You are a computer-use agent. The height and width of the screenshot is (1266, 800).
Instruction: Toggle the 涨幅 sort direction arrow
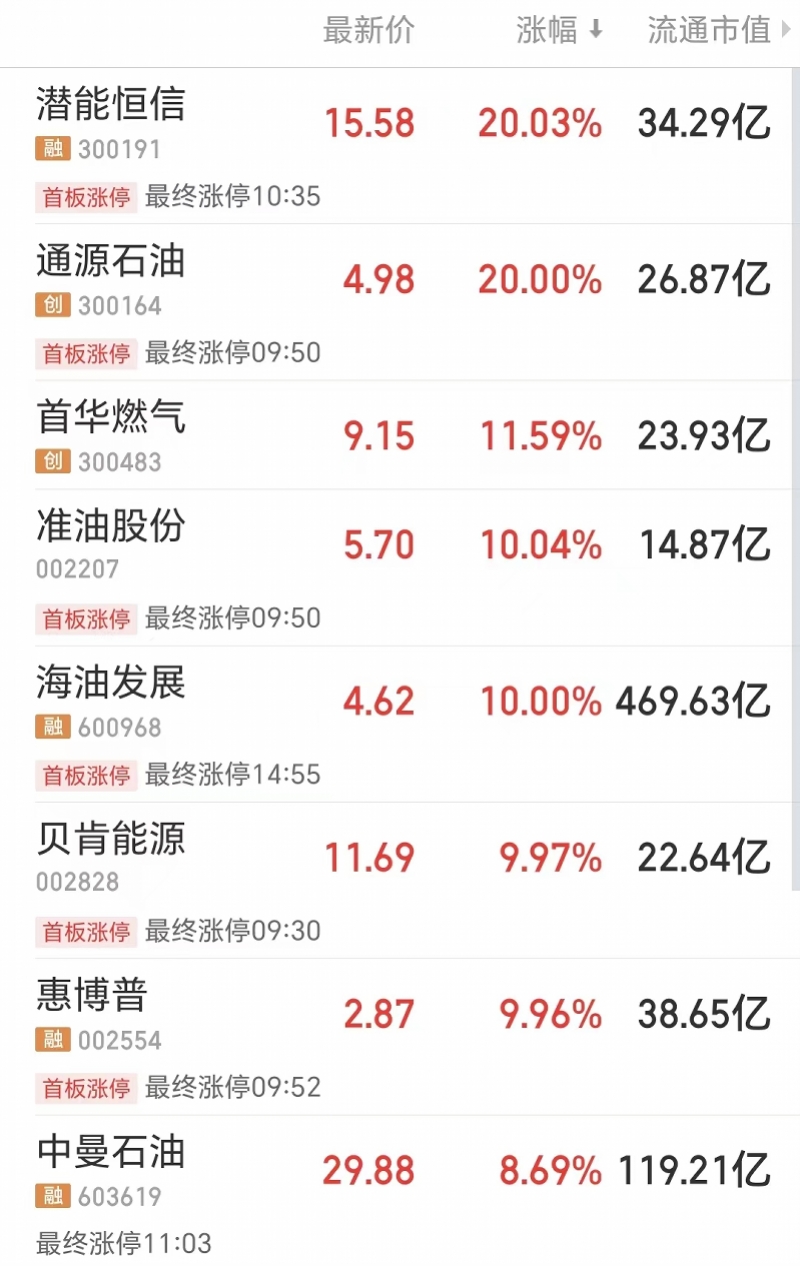coord(597,30)
